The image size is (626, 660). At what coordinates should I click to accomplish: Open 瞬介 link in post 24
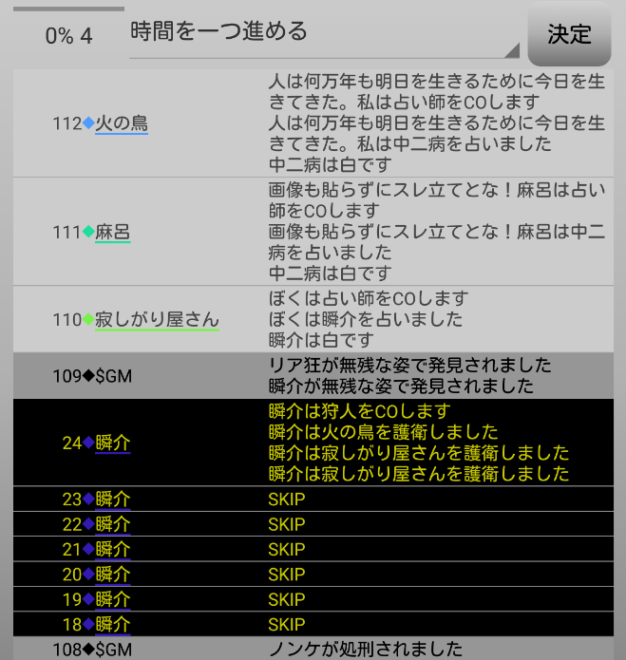point(113,442)
